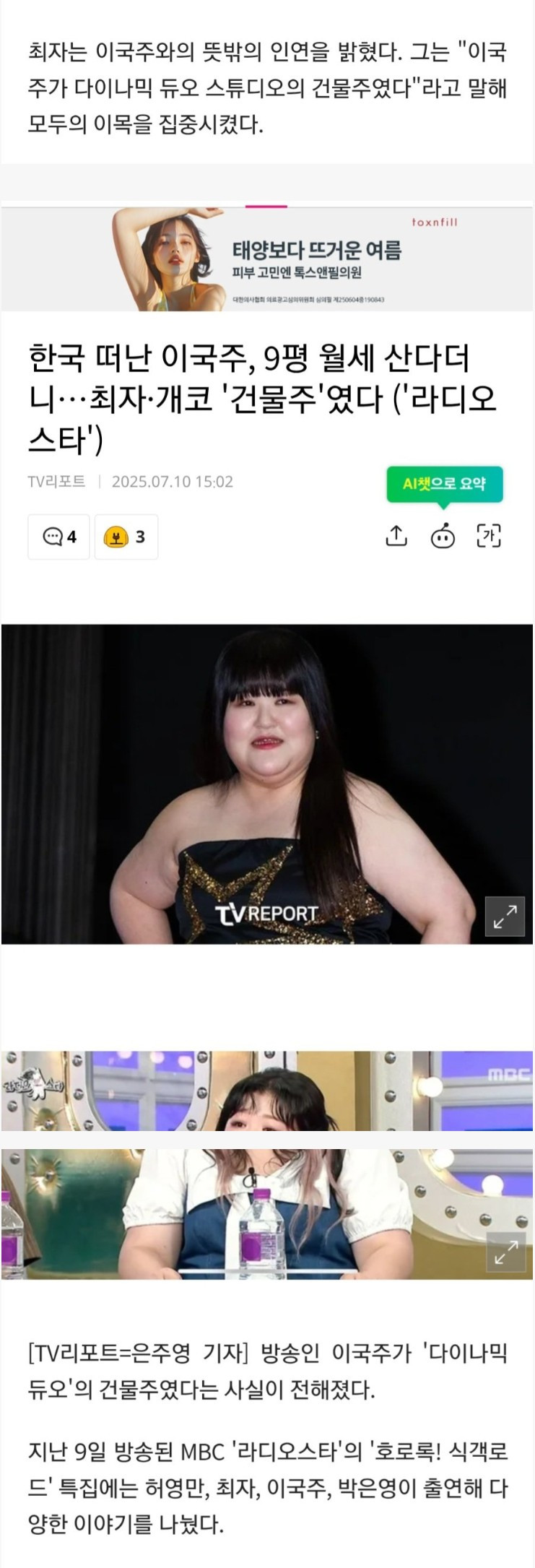Expand the TV Report photo to fullscreen
The height and width of the screenshot is (1568, 535).
click(x=505, y=916)
